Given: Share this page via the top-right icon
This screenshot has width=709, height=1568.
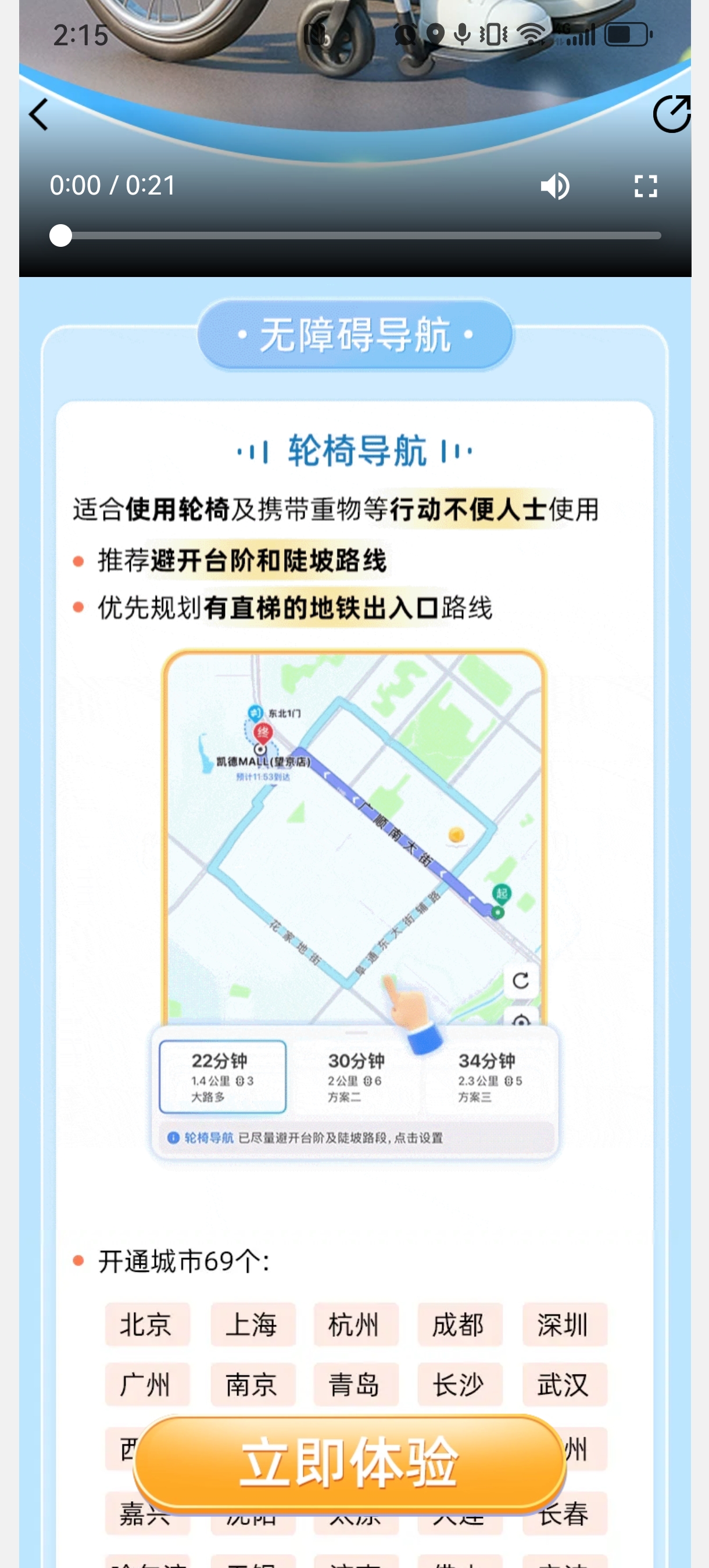Looking at the screenshot, I should click(671, 114).
